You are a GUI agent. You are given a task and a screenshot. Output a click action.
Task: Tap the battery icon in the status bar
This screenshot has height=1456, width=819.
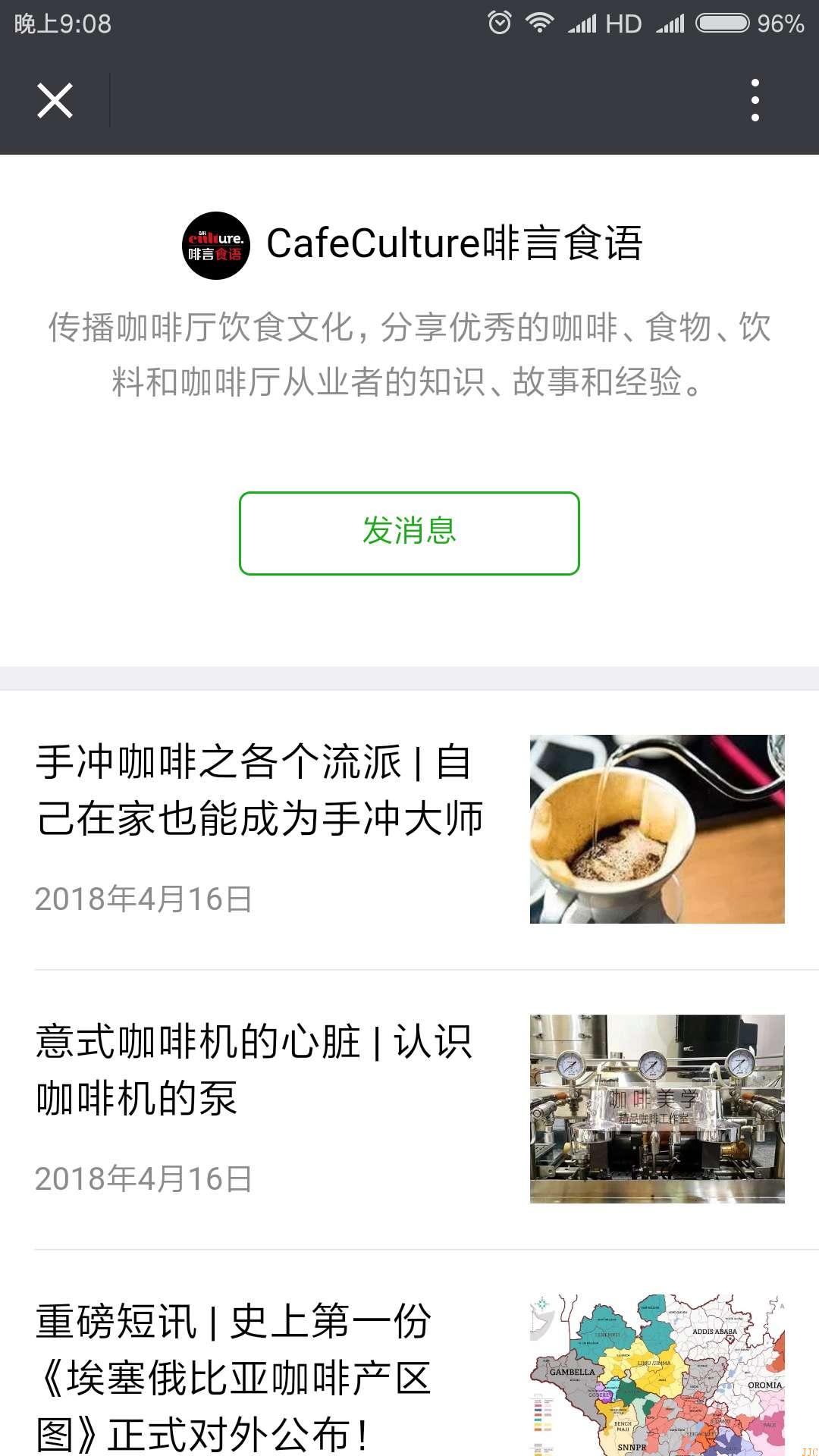point(720,22)
